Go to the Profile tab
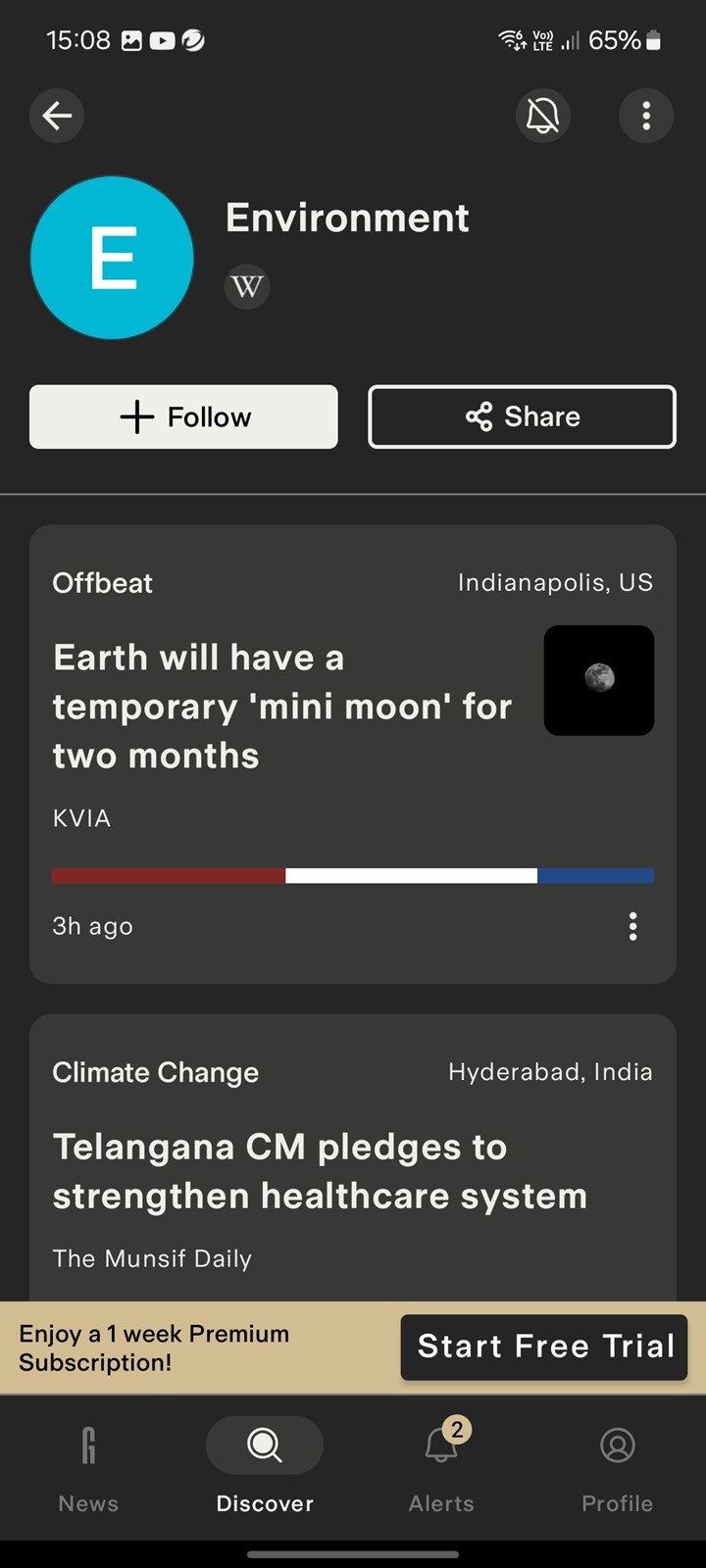The height and width of the screenshot is (1568, 706). tap(618, 1468)
